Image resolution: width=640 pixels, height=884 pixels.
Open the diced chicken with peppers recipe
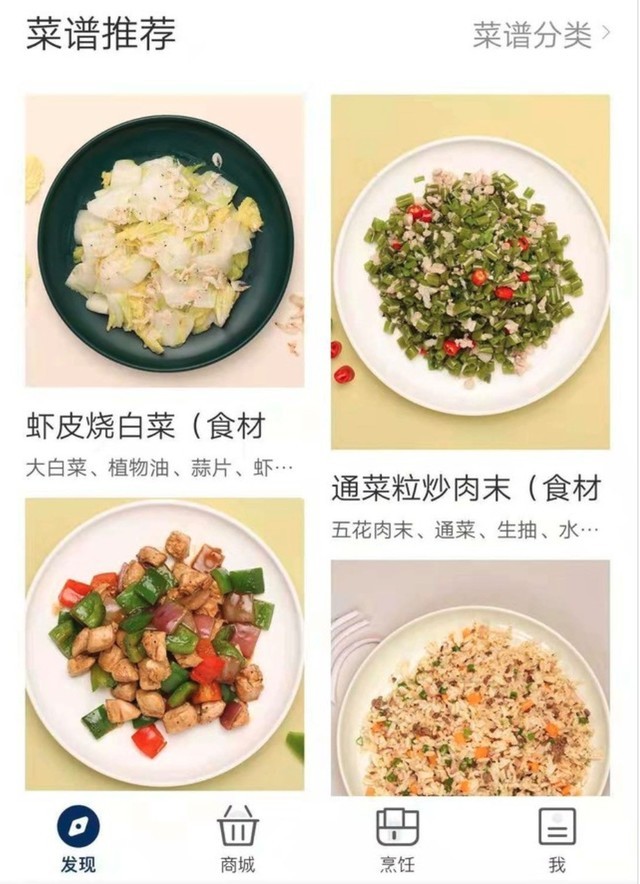pos(165,645)
